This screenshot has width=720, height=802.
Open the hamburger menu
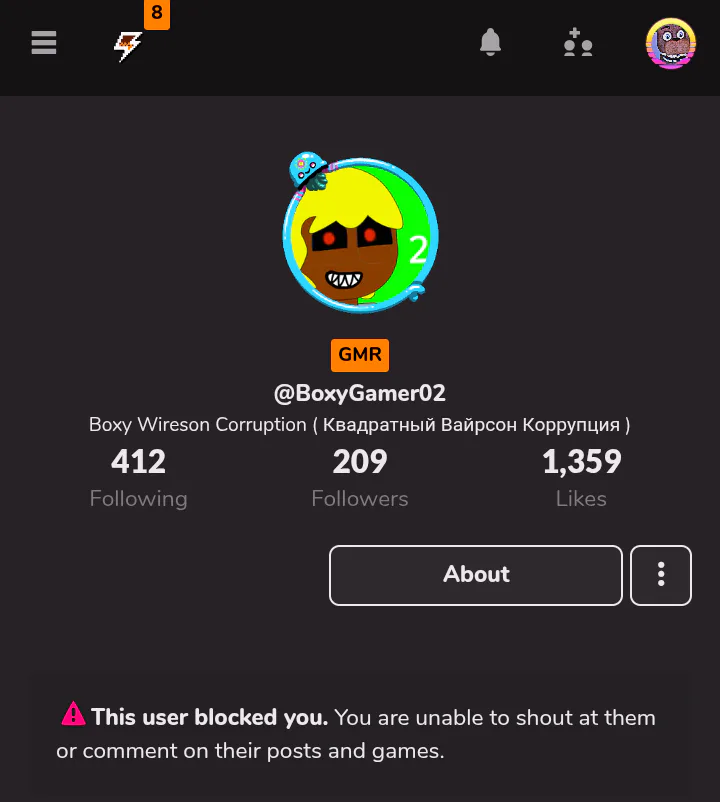tap(44, 43)
